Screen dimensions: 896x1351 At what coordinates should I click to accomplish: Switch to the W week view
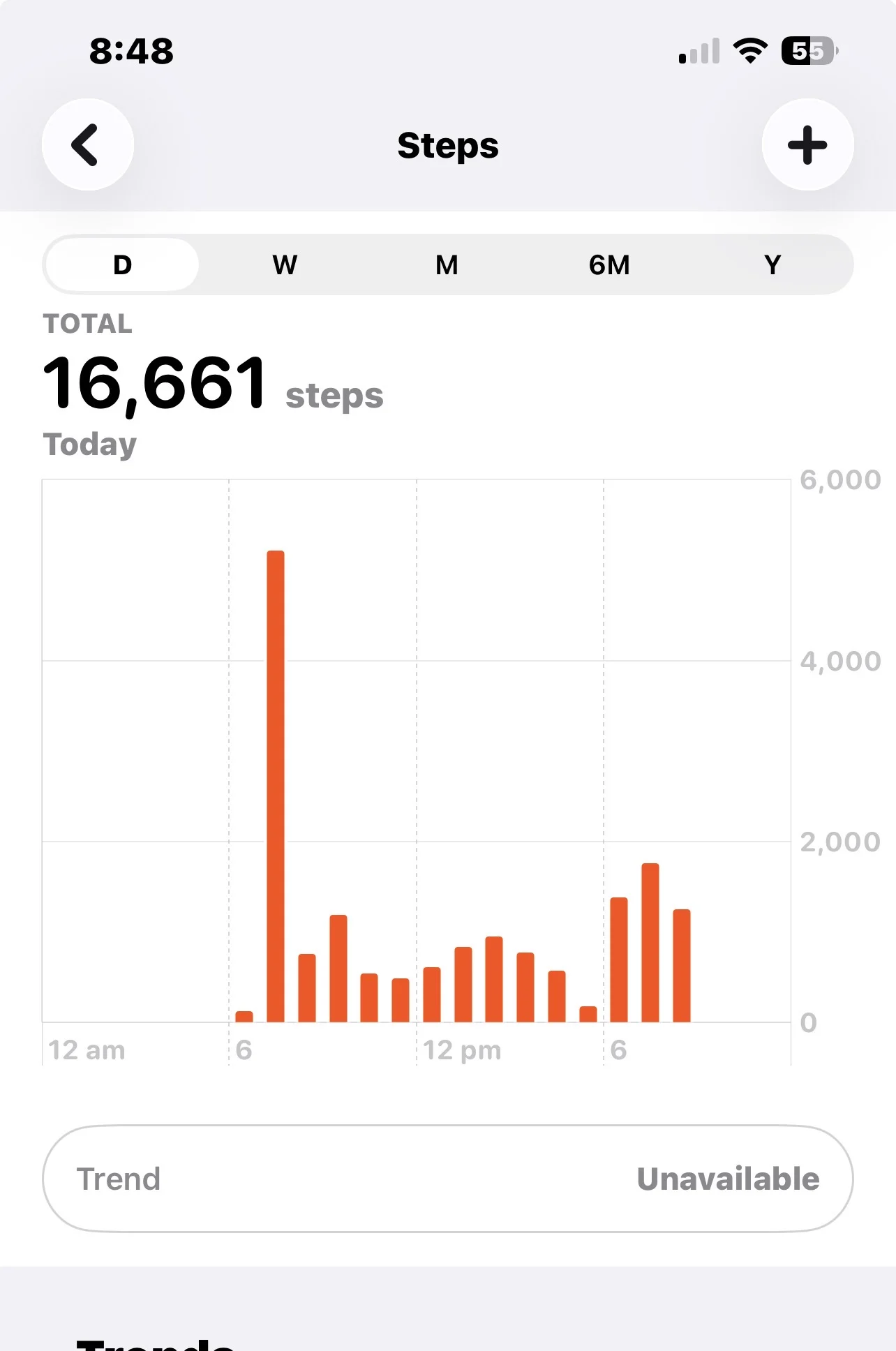(285, 265)
